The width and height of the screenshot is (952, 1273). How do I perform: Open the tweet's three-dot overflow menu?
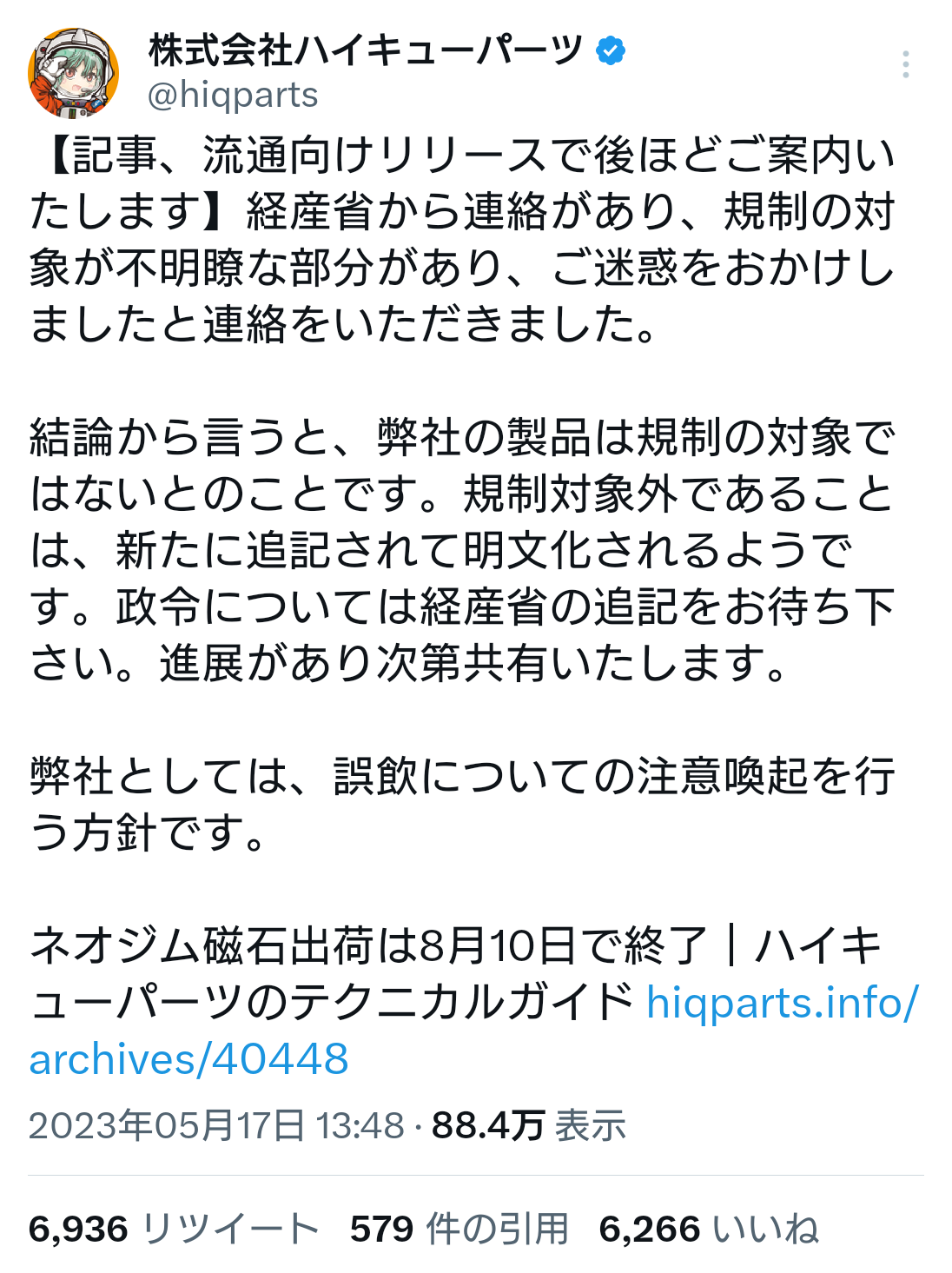pyautogui.click(x=905, y=64)
